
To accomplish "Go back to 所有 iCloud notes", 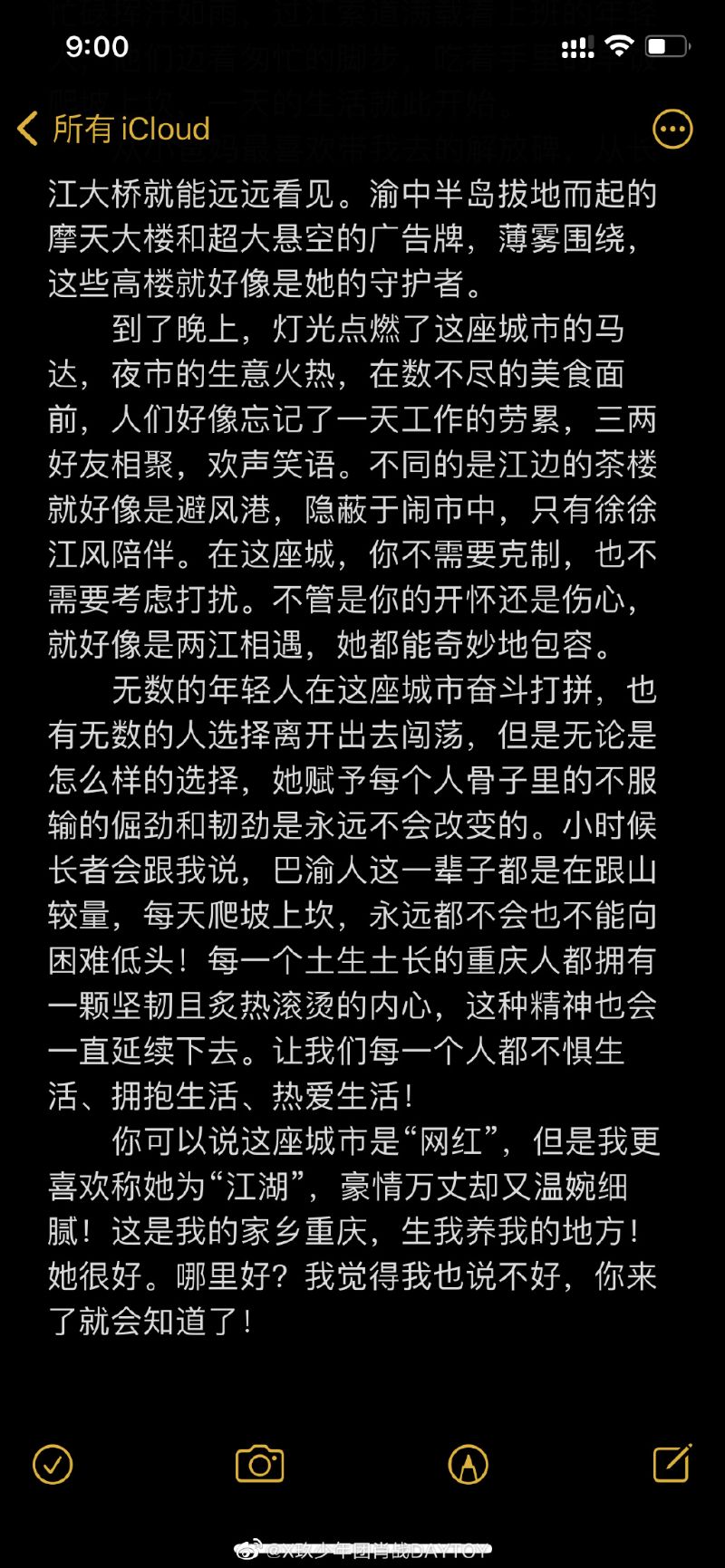I will coord(113,129).
